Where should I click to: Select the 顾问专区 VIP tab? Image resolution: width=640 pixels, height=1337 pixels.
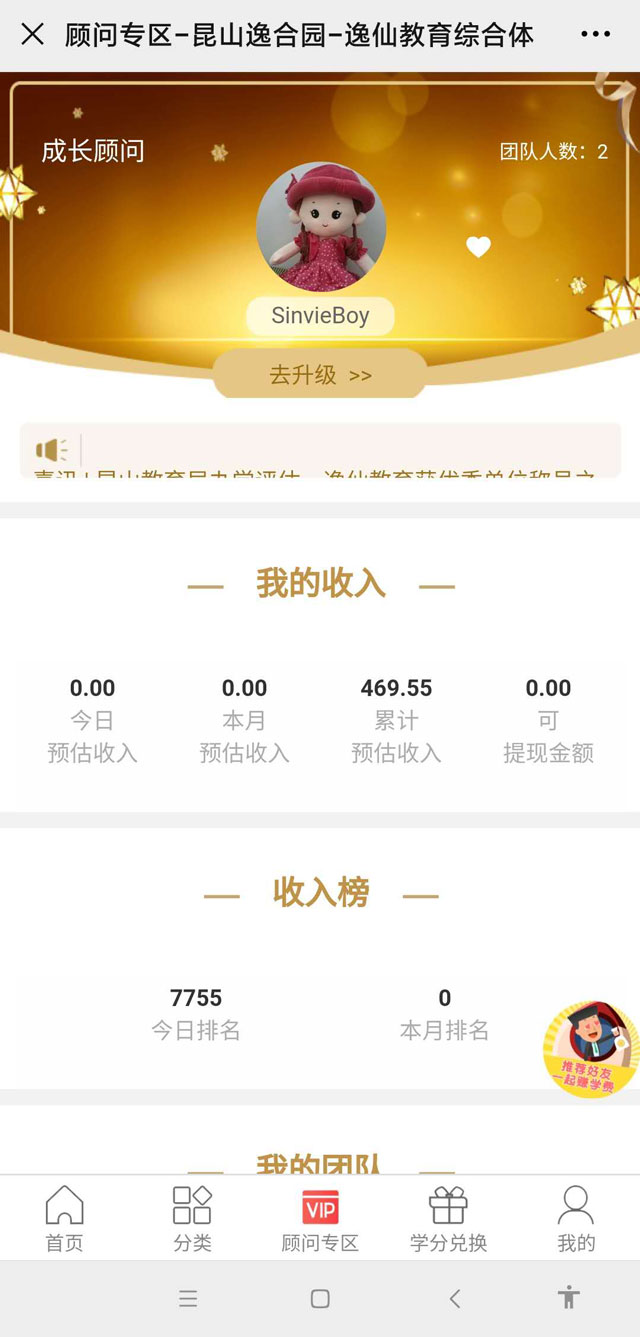(x=320, y=1218)
